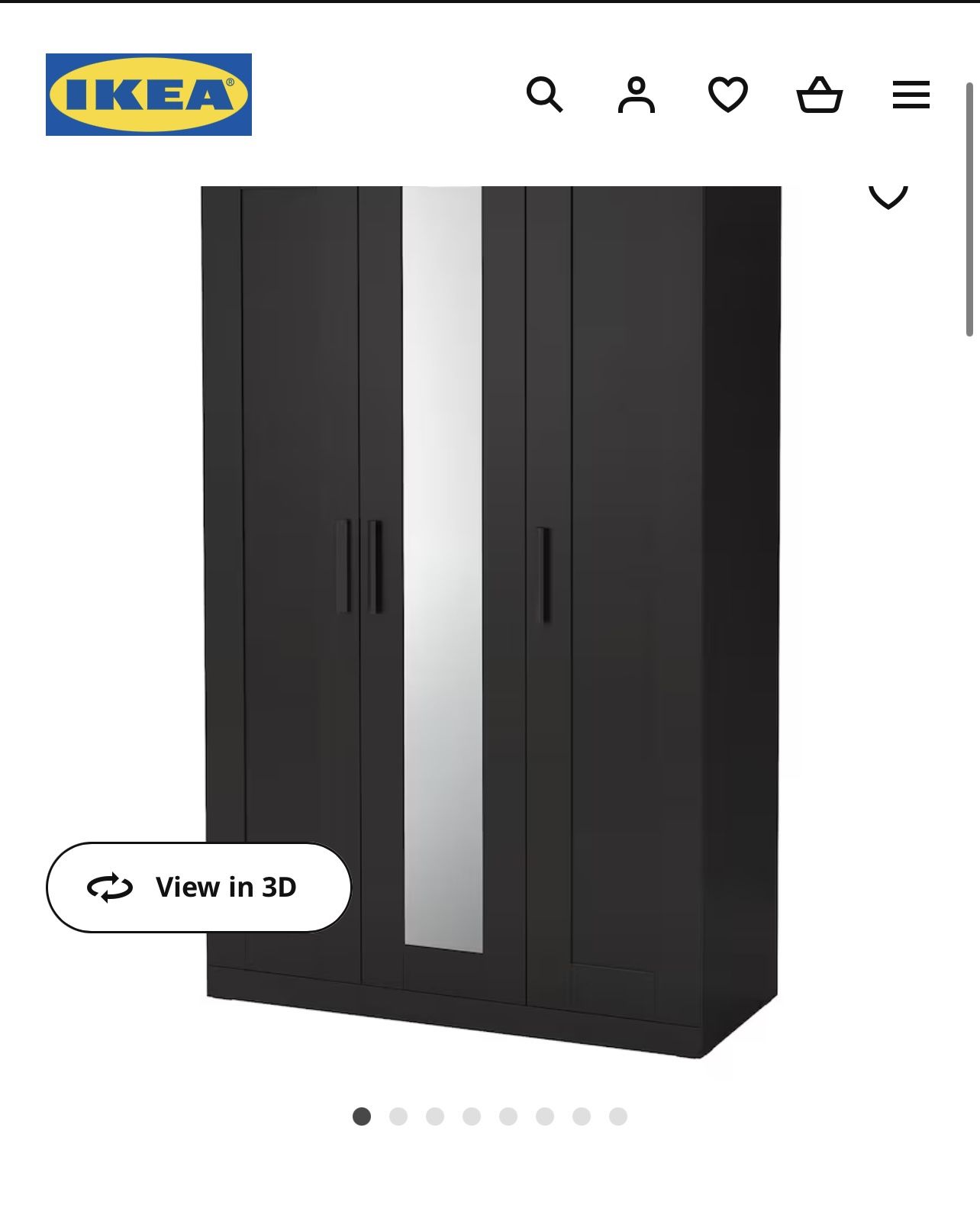Image resolution: width=980 pixels, height=1205 pixels.
Task: Open IKEA home via the logo
Action: click(149, 95)
